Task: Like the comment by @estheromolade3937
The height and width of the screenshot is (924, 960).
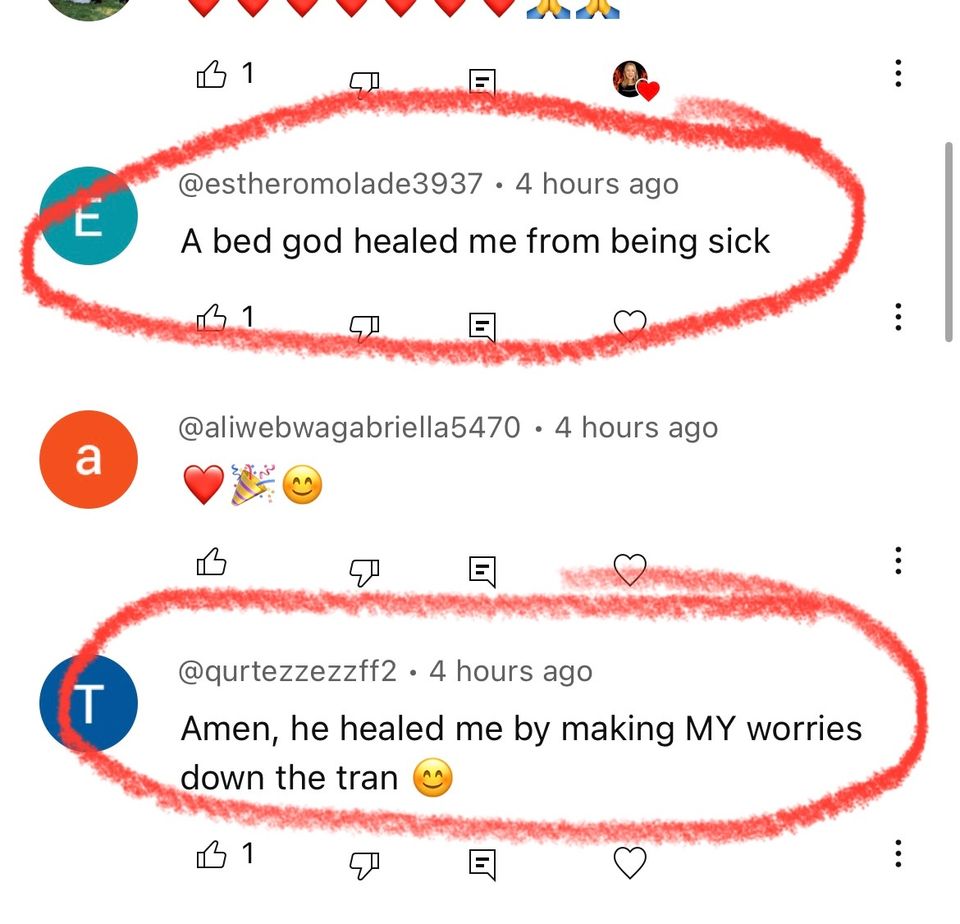Action: coord(211,319)
